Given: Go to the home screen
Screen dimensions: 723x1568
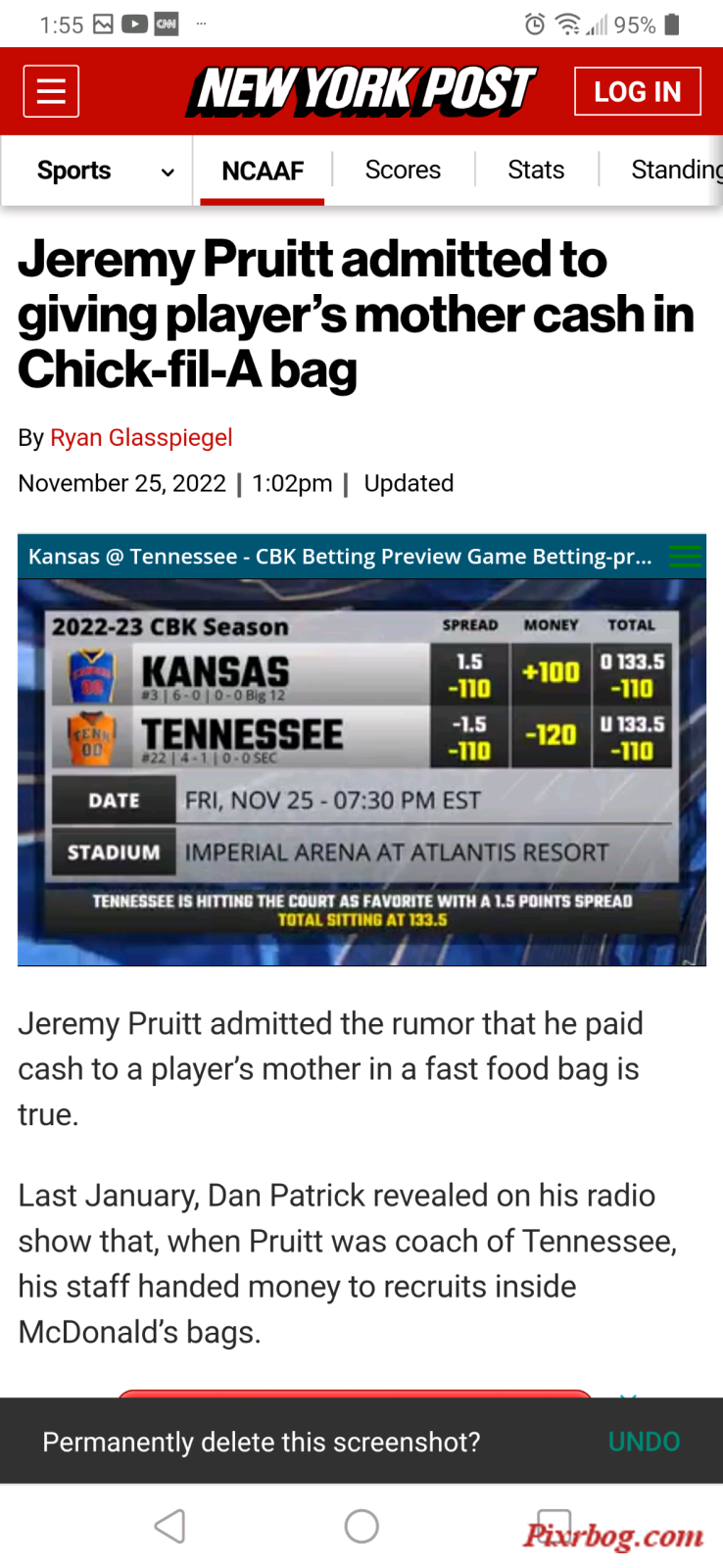Looking at the screenshot, I should (x=361, y=1526).
